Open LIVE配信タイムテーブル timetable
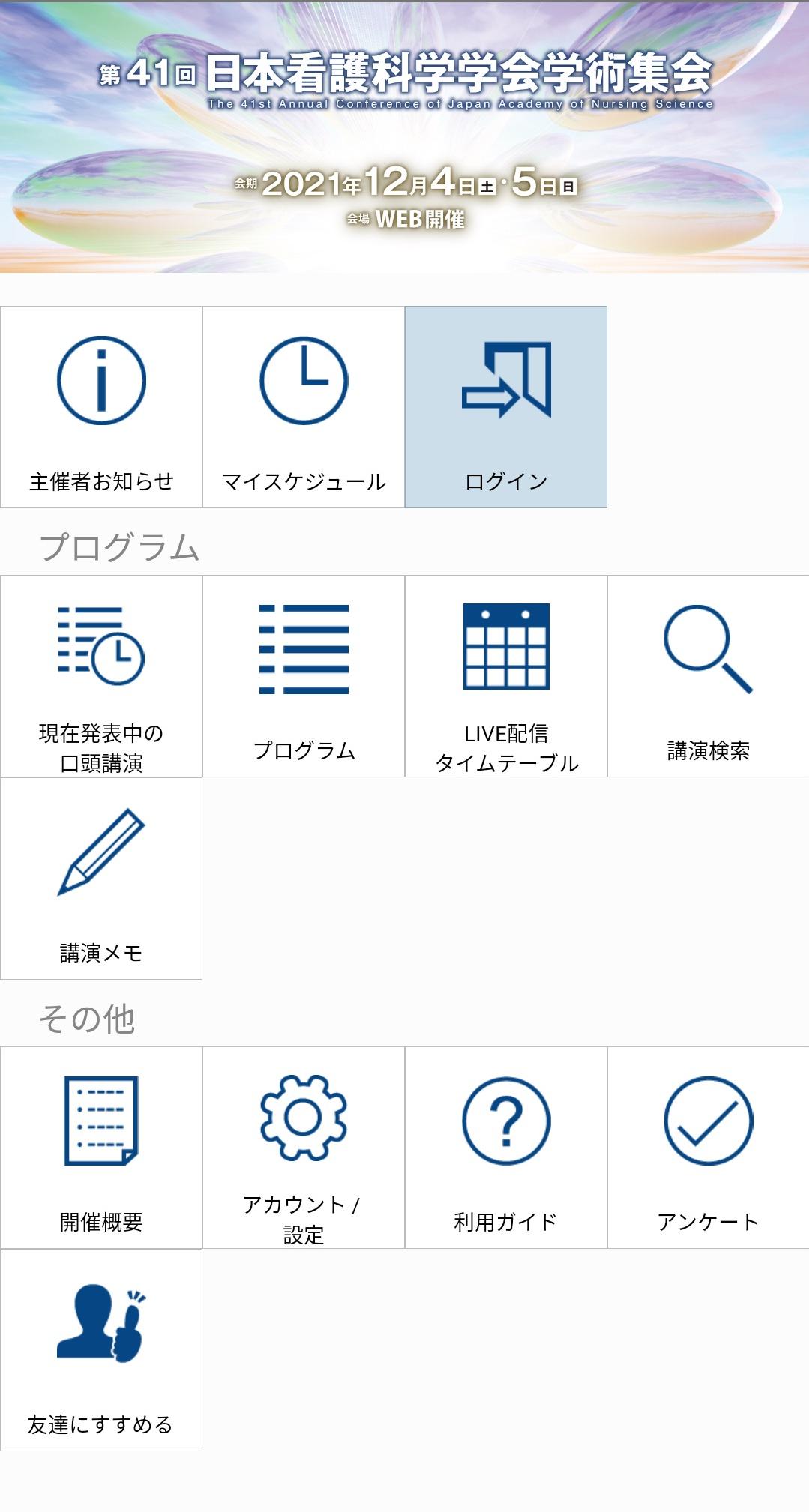This screenshot has width=809, height=1512. pos(506,676)
